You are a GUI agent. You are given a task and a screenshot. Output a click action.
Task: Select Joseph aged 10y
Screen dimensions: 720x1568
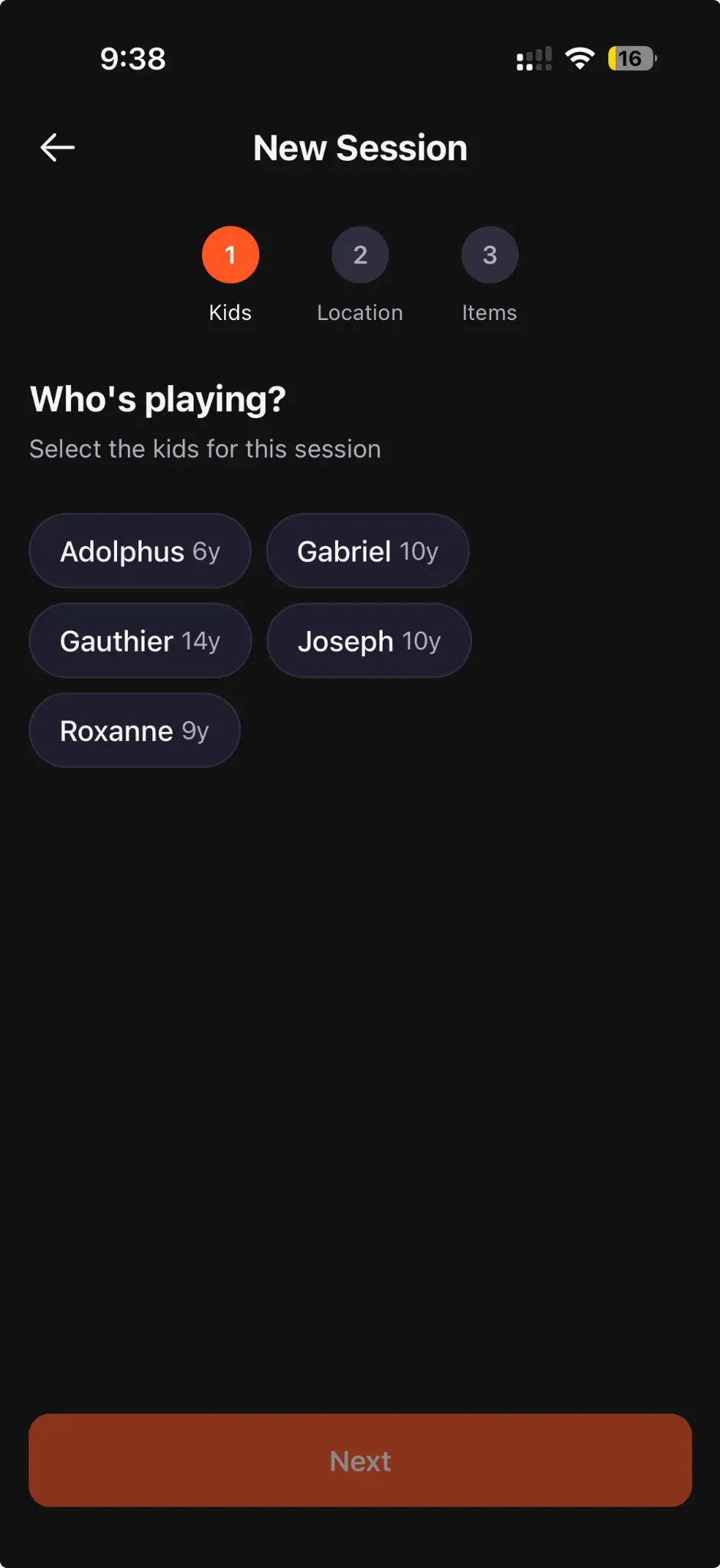[x=369, y=641]
